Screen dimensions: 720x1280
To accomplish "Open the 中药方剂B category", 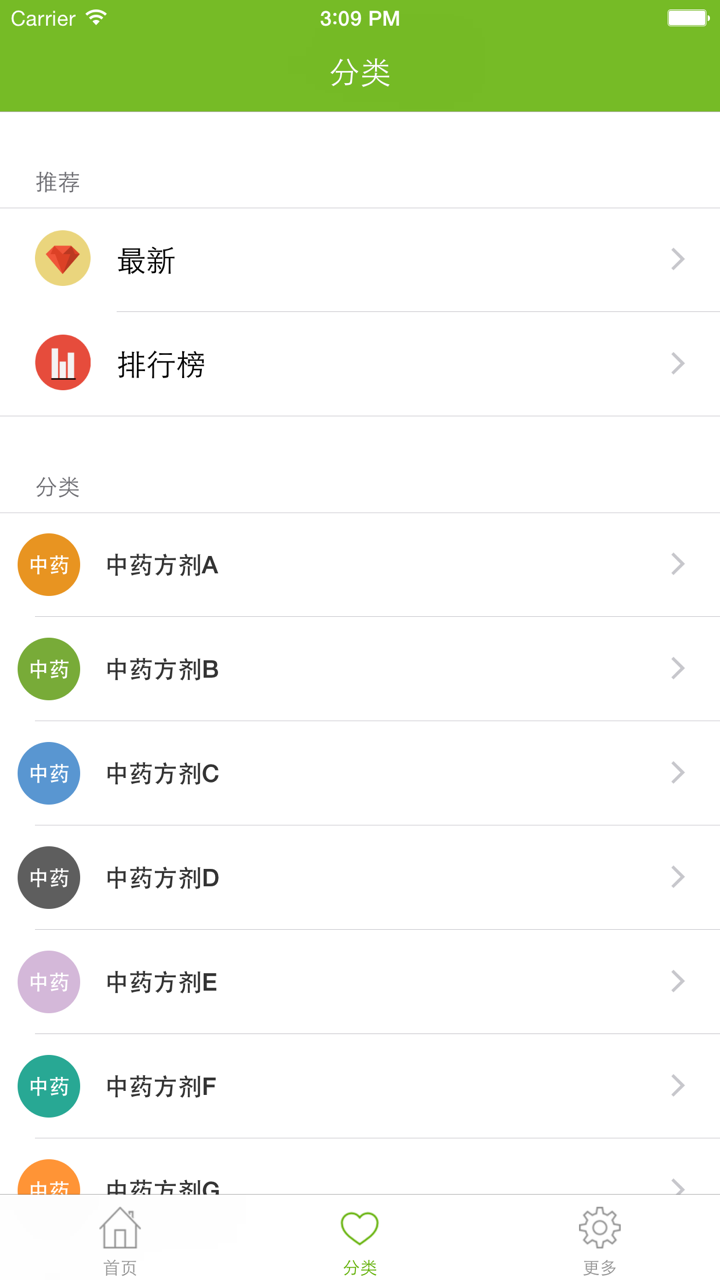I will click(x=360, y=669).
